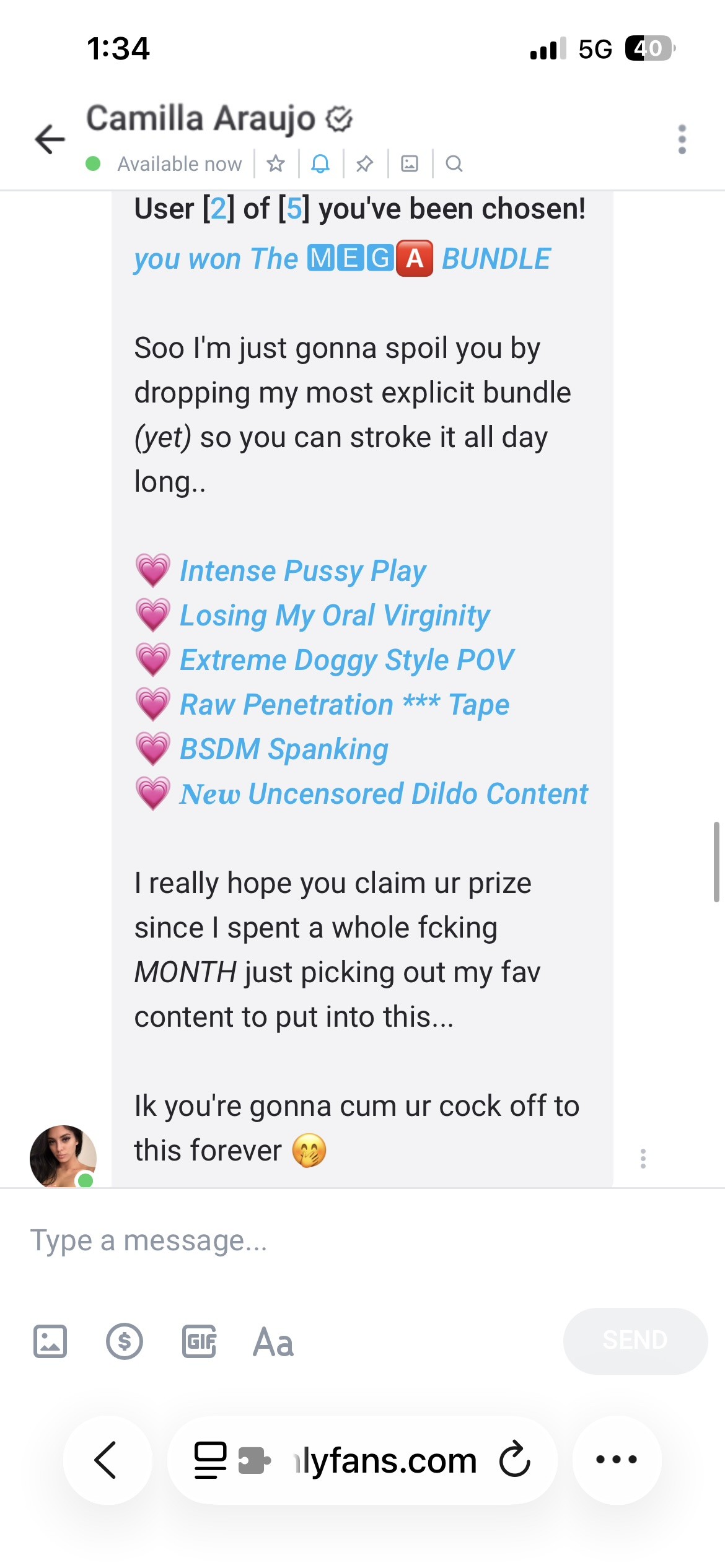
Task: Open text formatting options
Action: click(273, 1341)
